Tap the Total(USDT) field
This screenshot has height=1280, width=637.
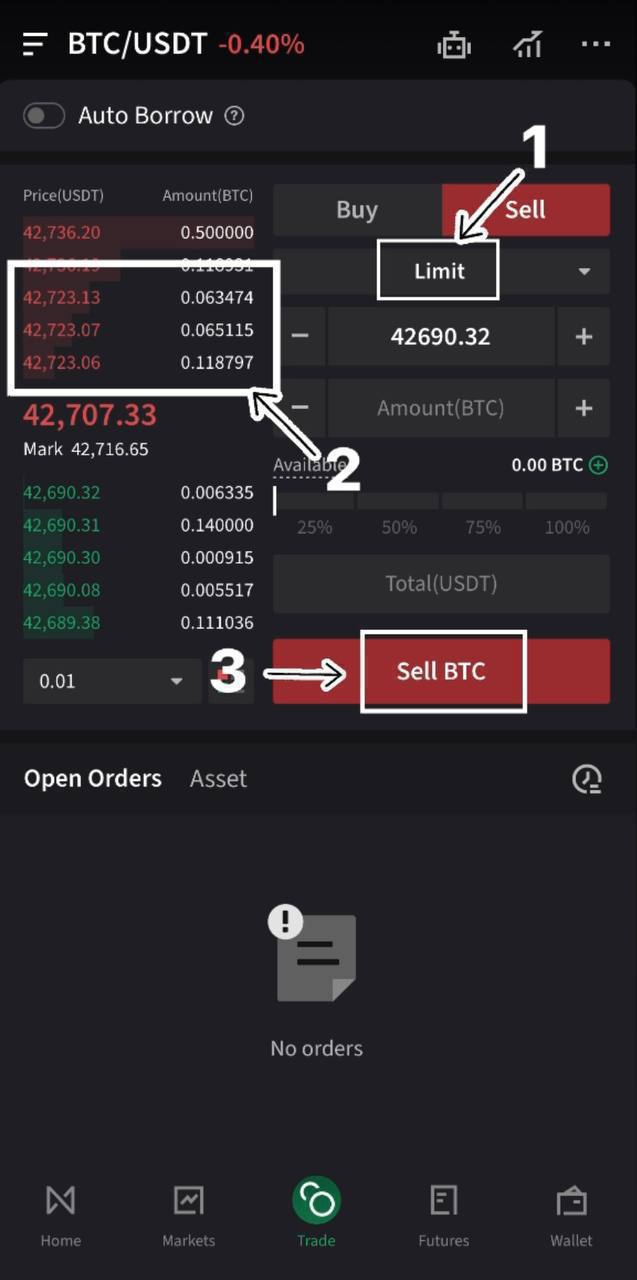pos(441,584)
